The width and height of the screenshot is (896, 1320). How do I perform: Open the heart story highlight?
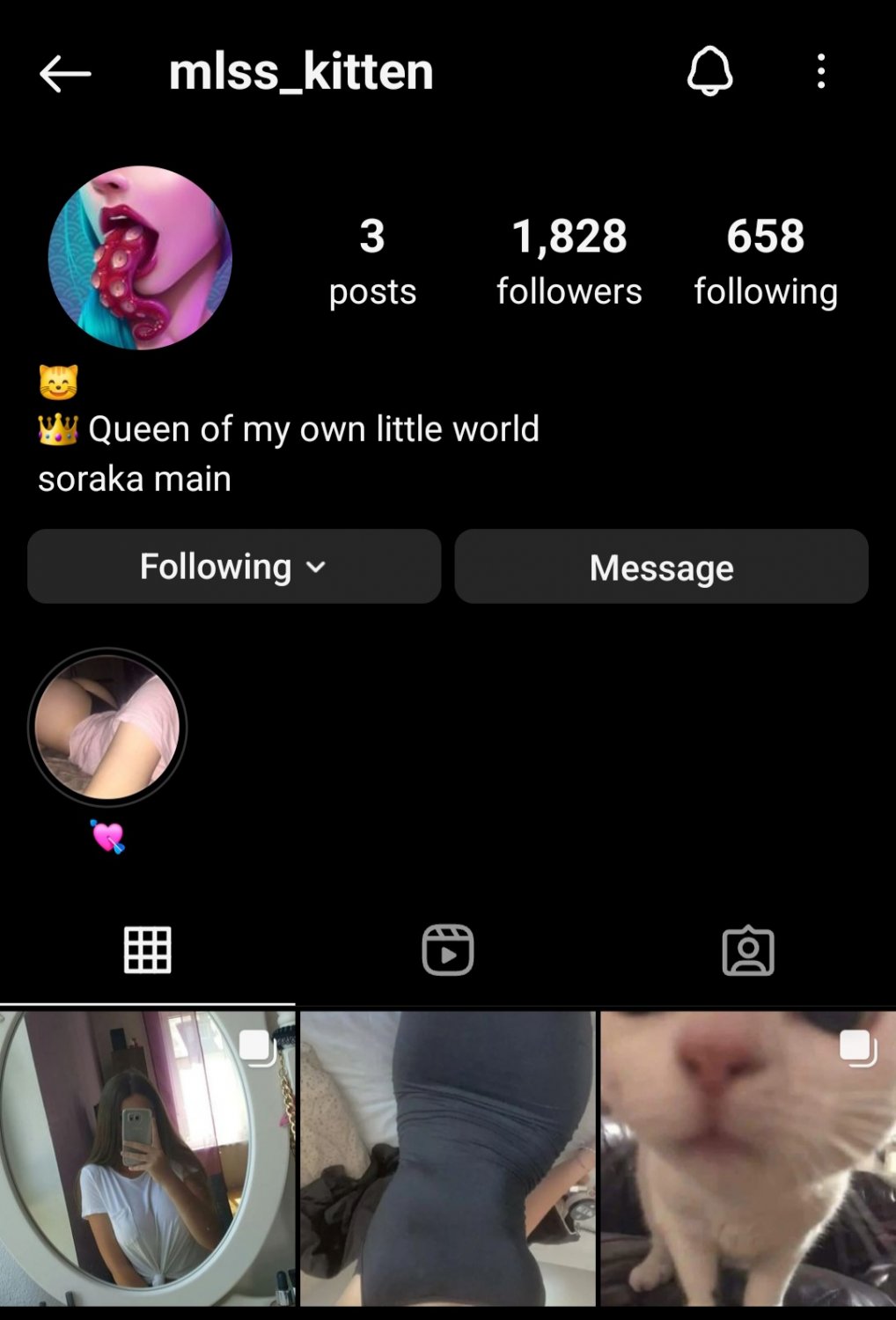tap(107, 729)
